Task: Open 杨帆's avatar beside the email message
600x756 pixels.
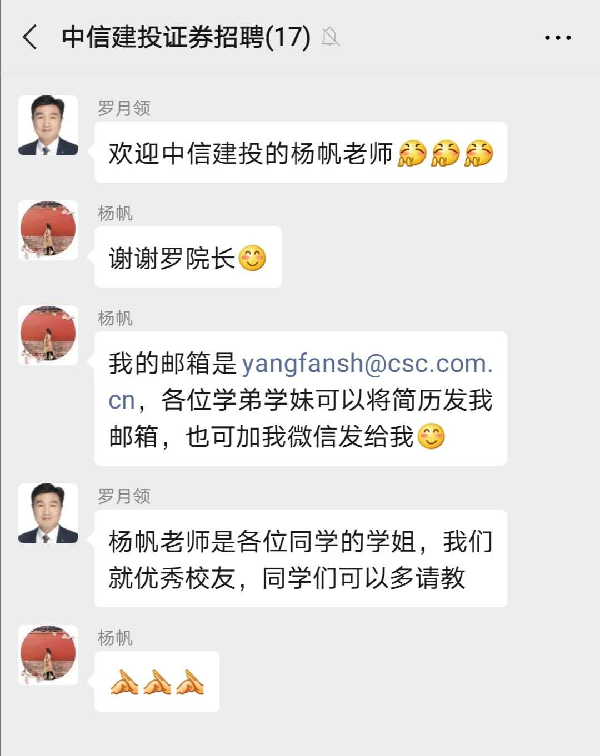Action: (x=48, y=335)
